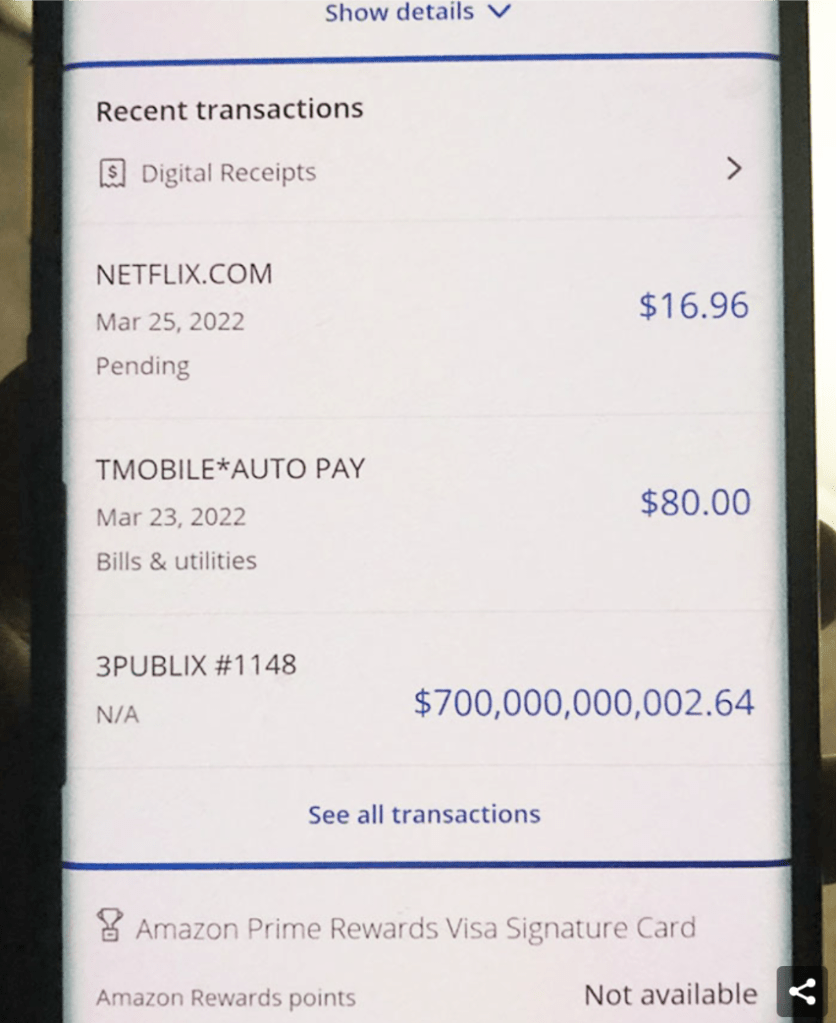
Task: Open the 3PUBLIX #1148 transaction
Action: click(x=420, y=689)
